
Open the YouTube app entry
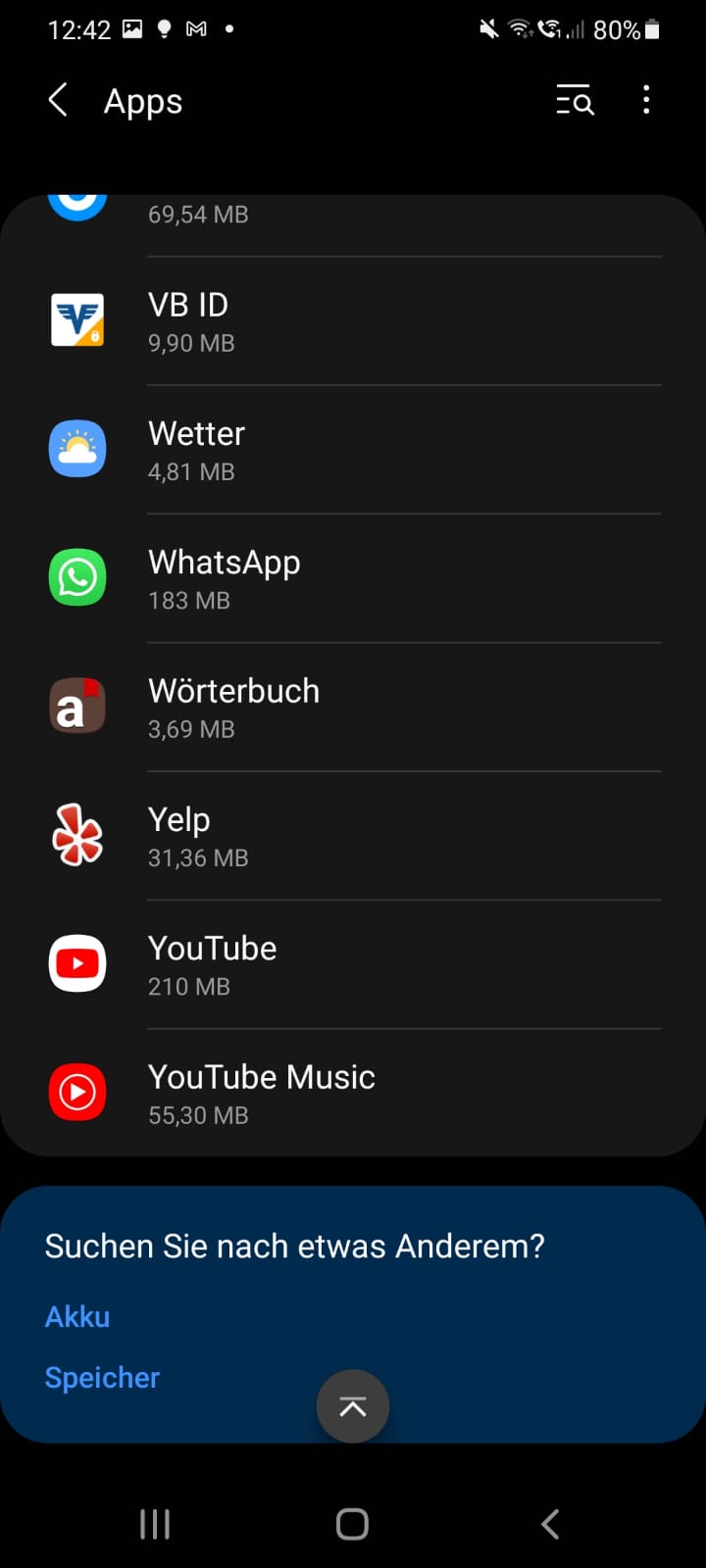tap(353, 964)
